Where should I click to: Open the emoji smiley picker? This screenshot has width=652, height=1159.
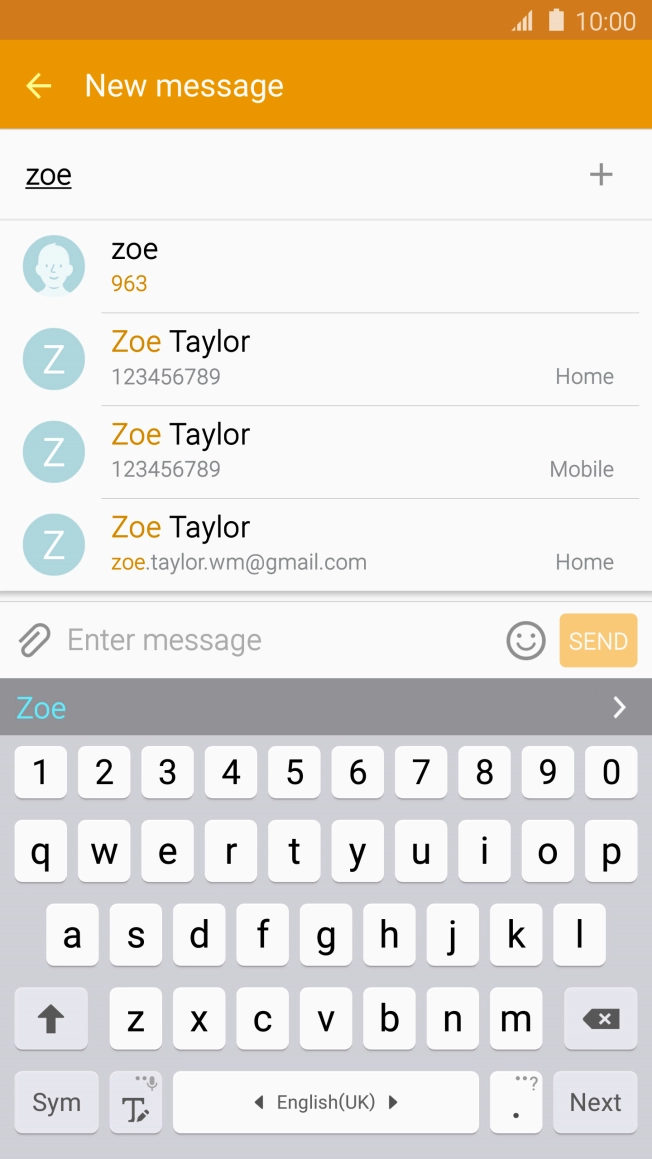click(x=526, y=641)
